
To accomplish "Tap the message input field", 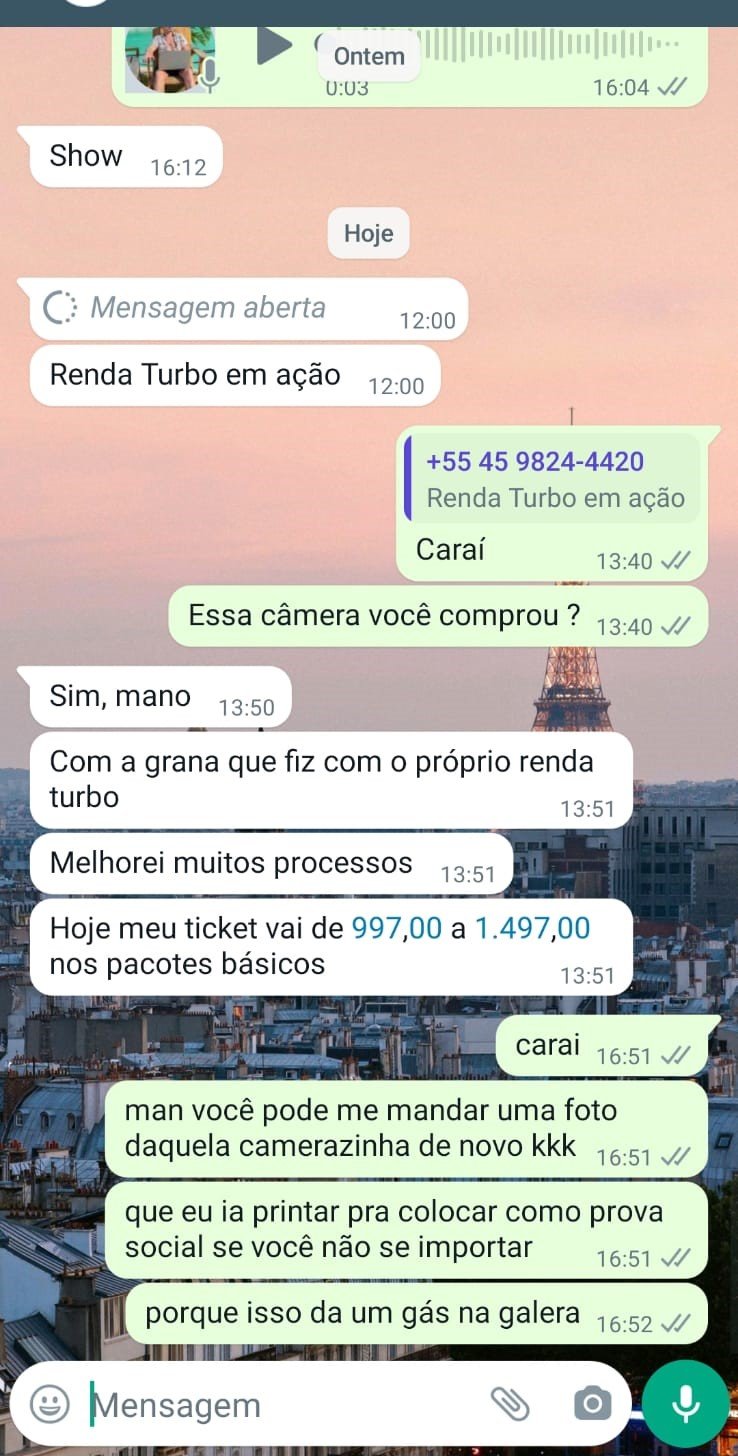I will click(250, 1404).
